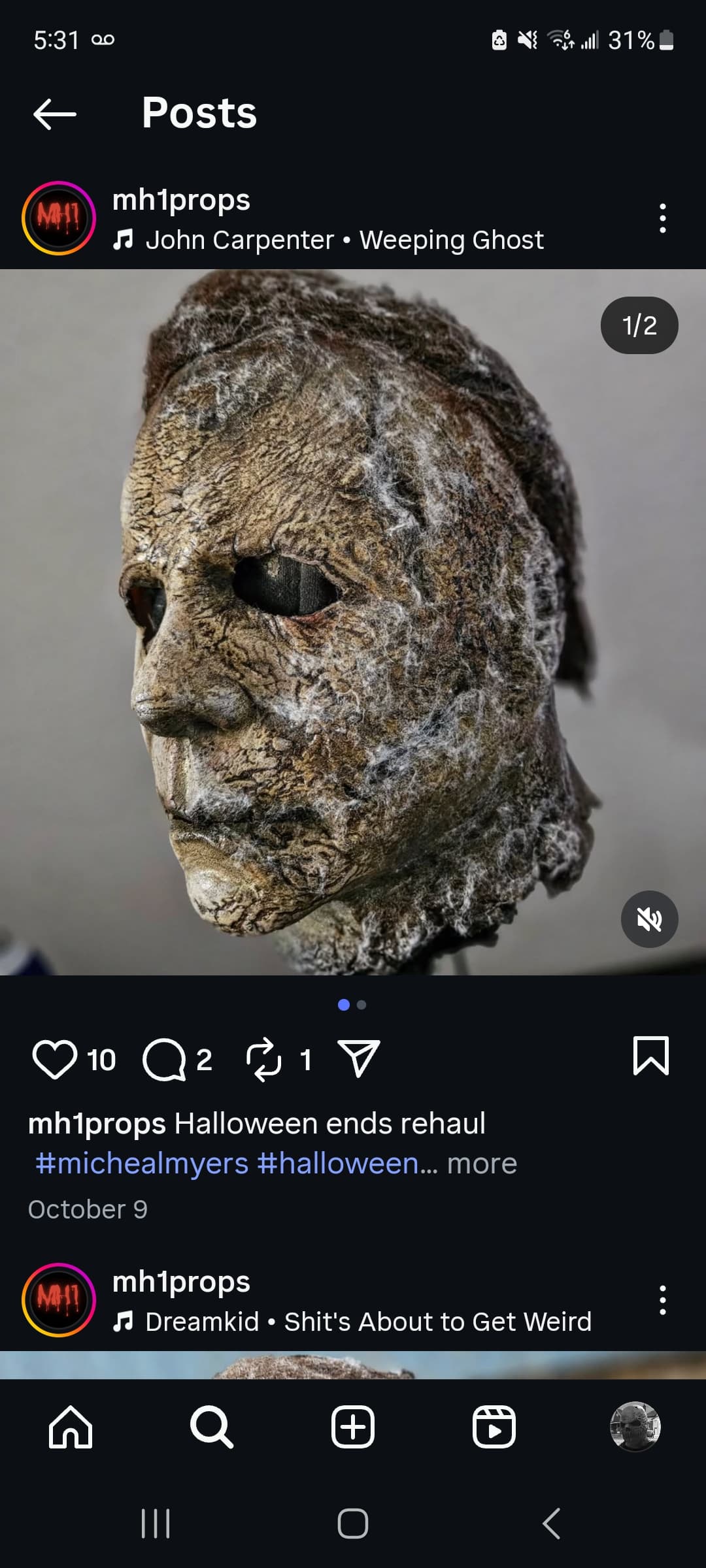Repost the Halloween ends rehaul post
Screen dimensions: 706x1568
[263, 1059]
